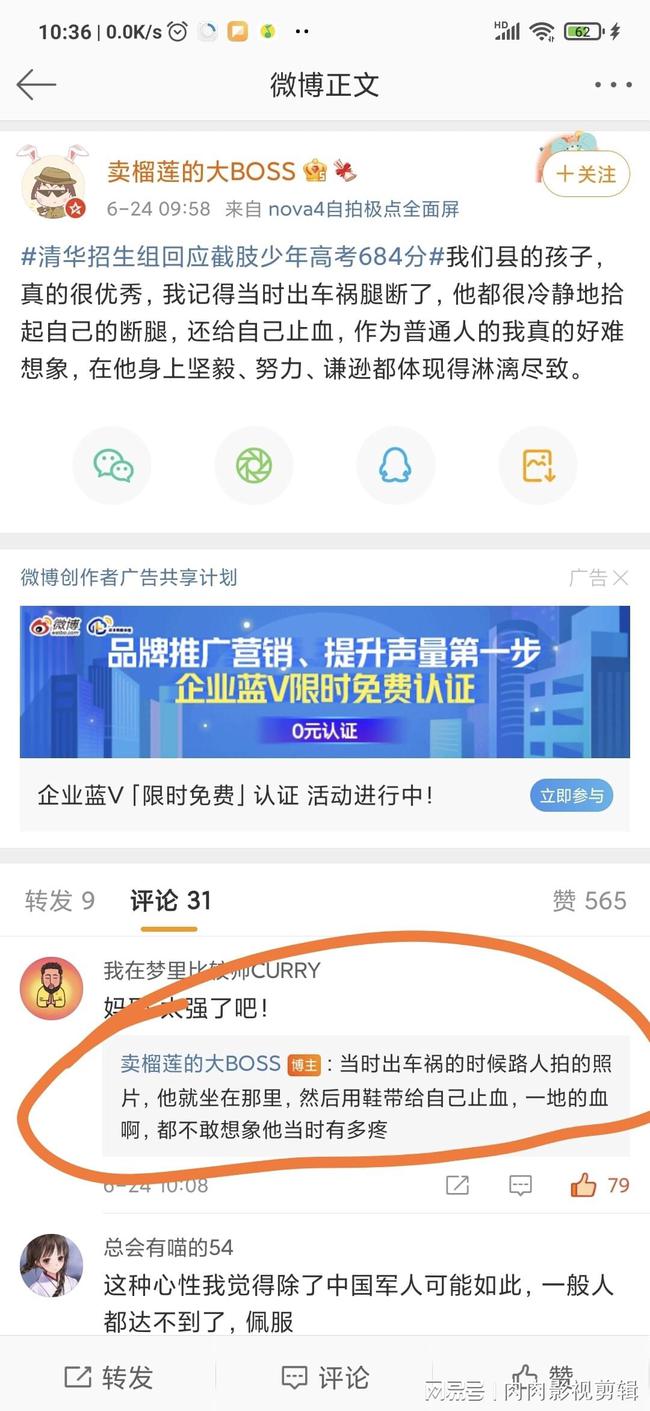View the 赞 565 likes list
Viewport: 650px width, 1411px height.
[x=589, y=901]
